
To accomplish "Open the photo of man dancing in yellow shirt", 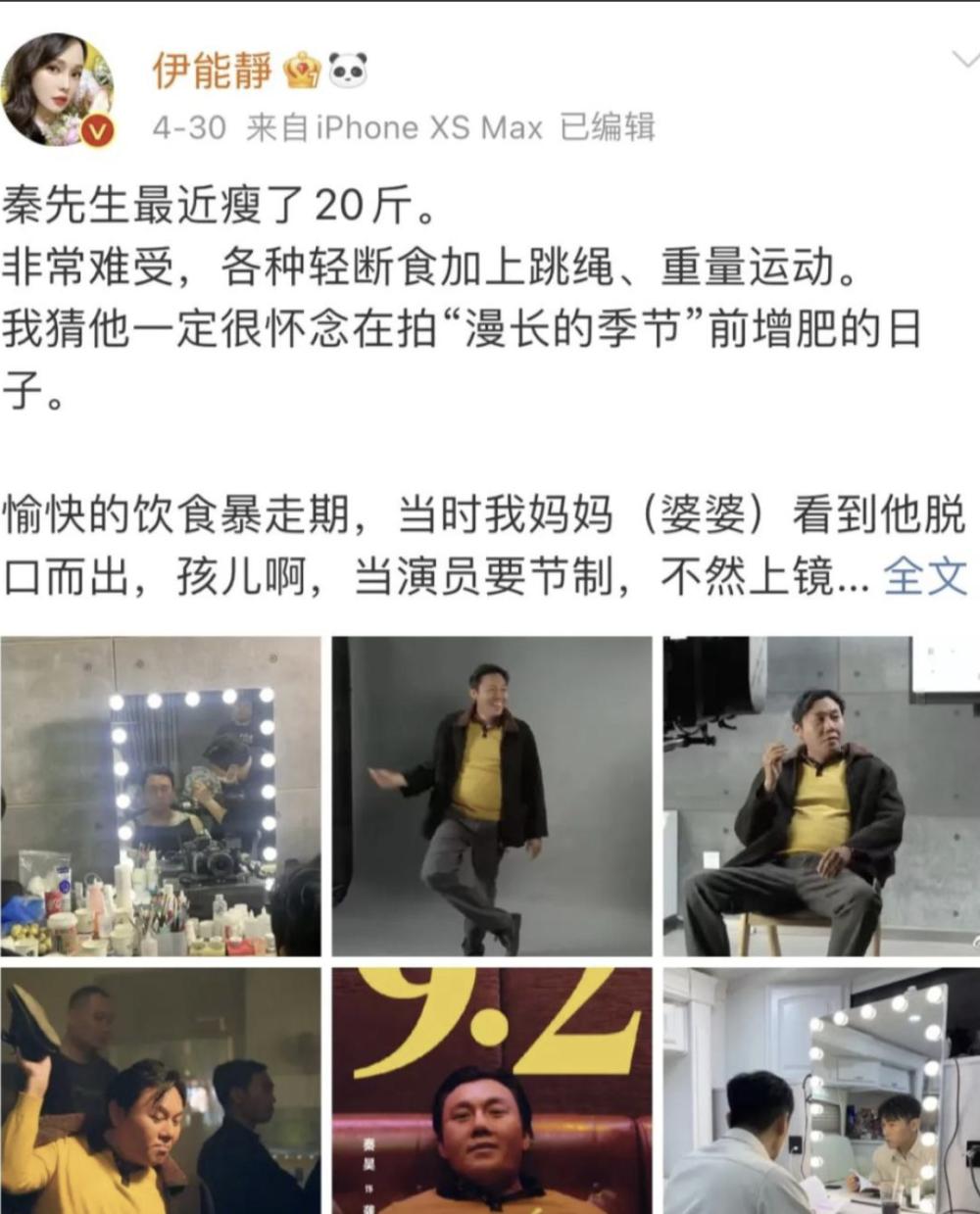I will click(492, 796).
